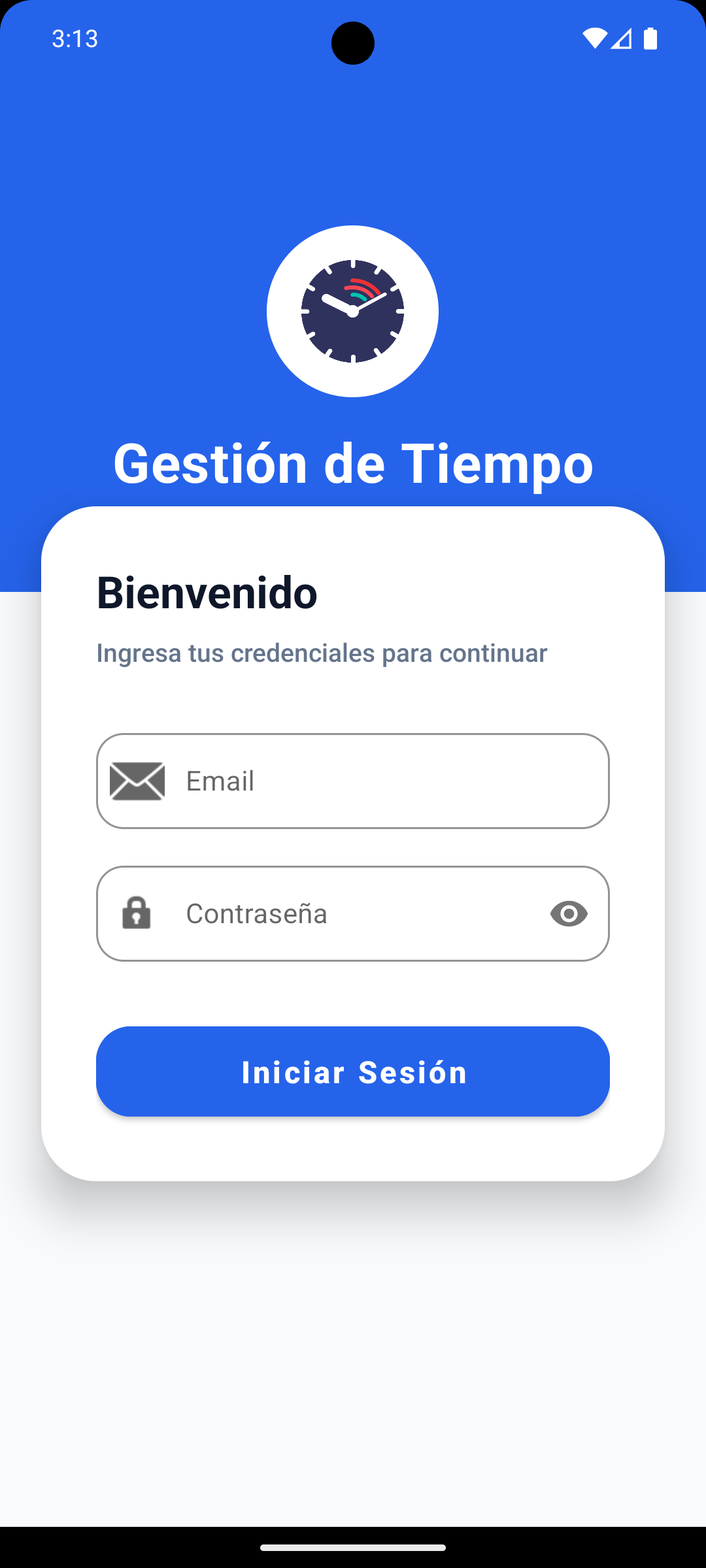
Task: Tap the 'Gestión de Tiempo' title
Action: click(x=352, y=463)
